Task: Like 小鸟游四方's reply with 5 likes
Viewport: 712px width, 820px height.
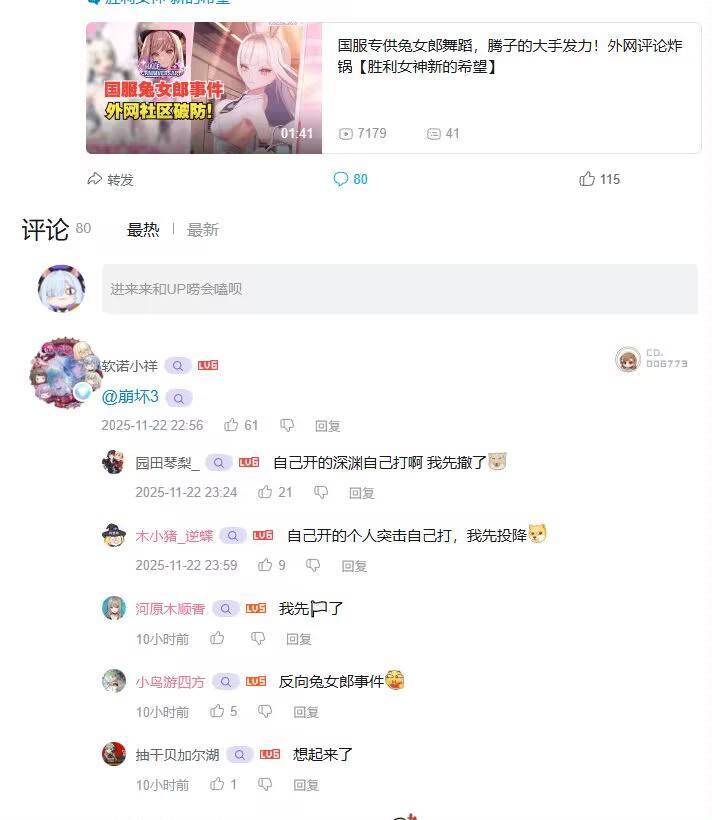Action: coord(217,711)
